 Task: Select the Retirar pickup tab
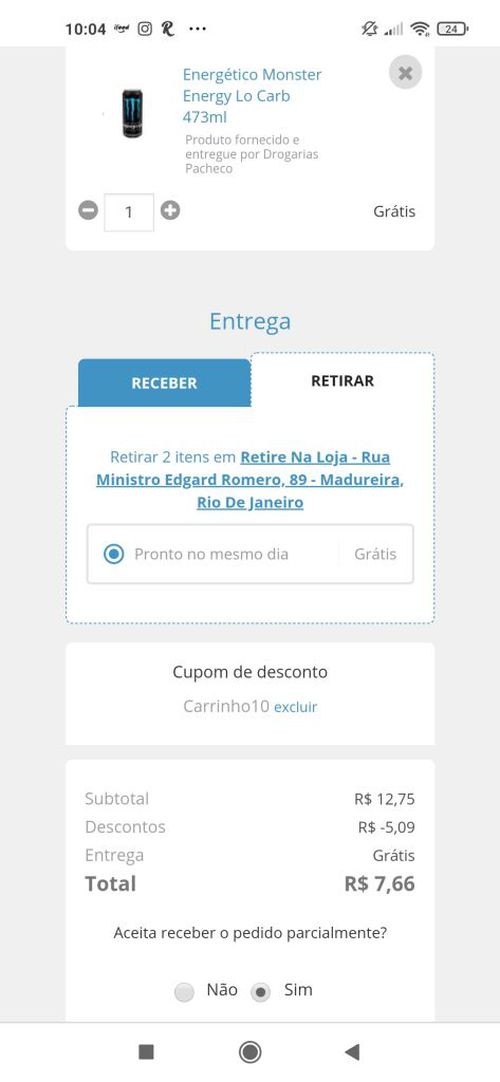(x=343, y=381)
